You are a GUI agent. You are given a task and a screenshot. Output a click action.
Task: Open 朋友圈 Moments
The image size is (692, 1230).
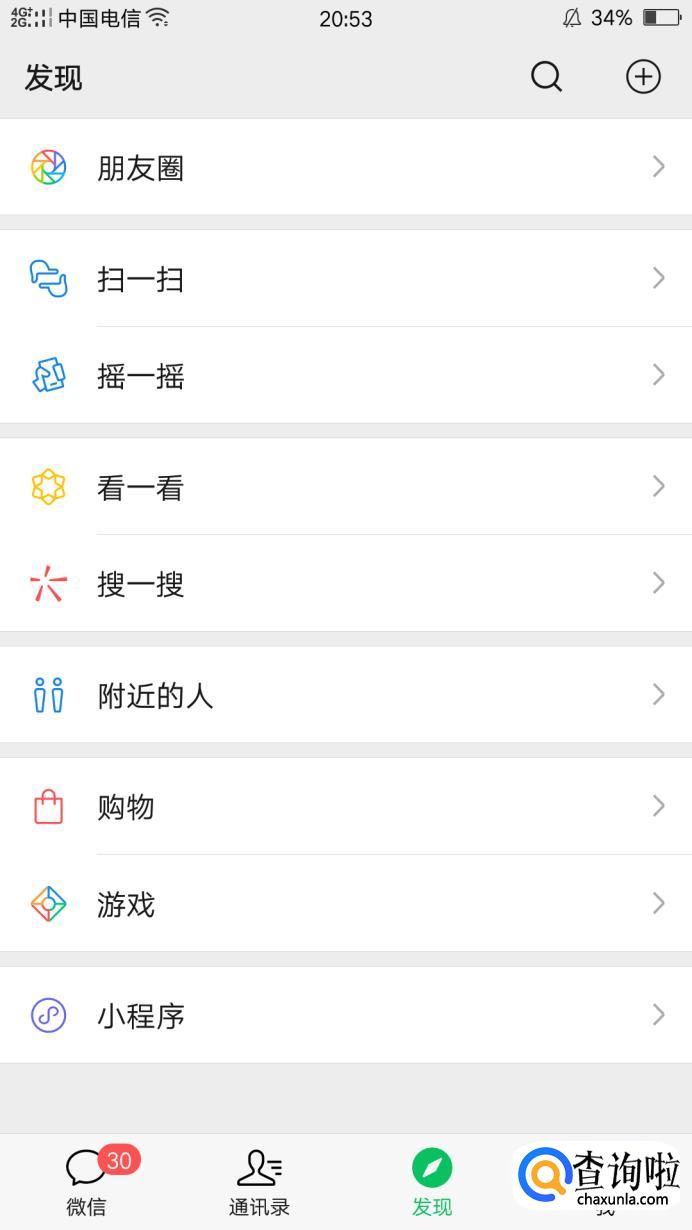pyautogui.click(x=346, y=167)
